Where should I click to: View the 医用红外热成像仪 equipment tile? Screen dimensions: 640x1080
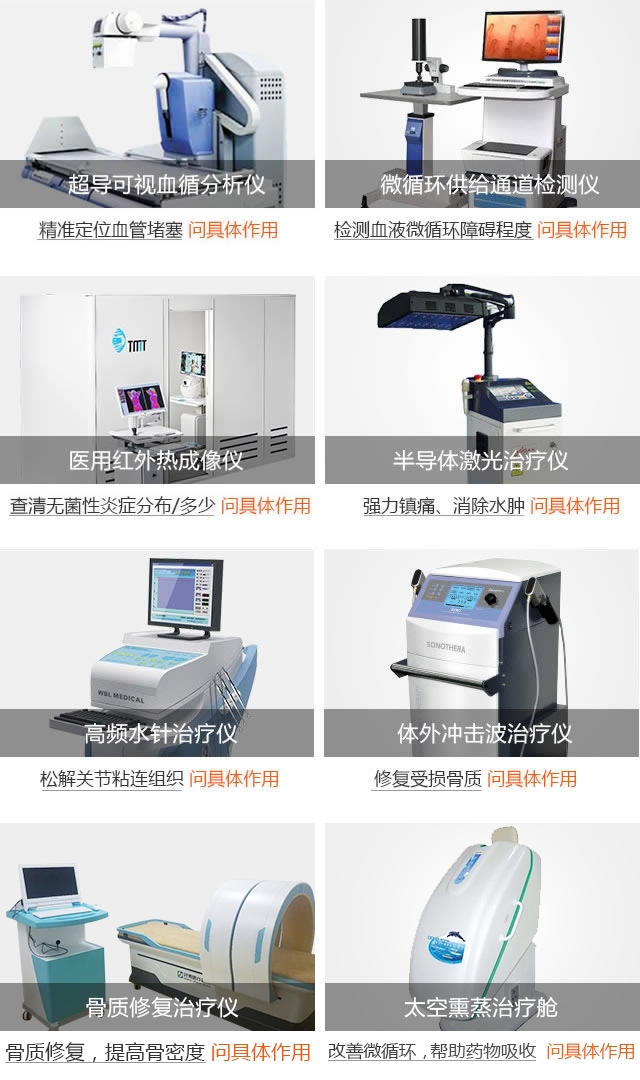(x=157, y=380)
